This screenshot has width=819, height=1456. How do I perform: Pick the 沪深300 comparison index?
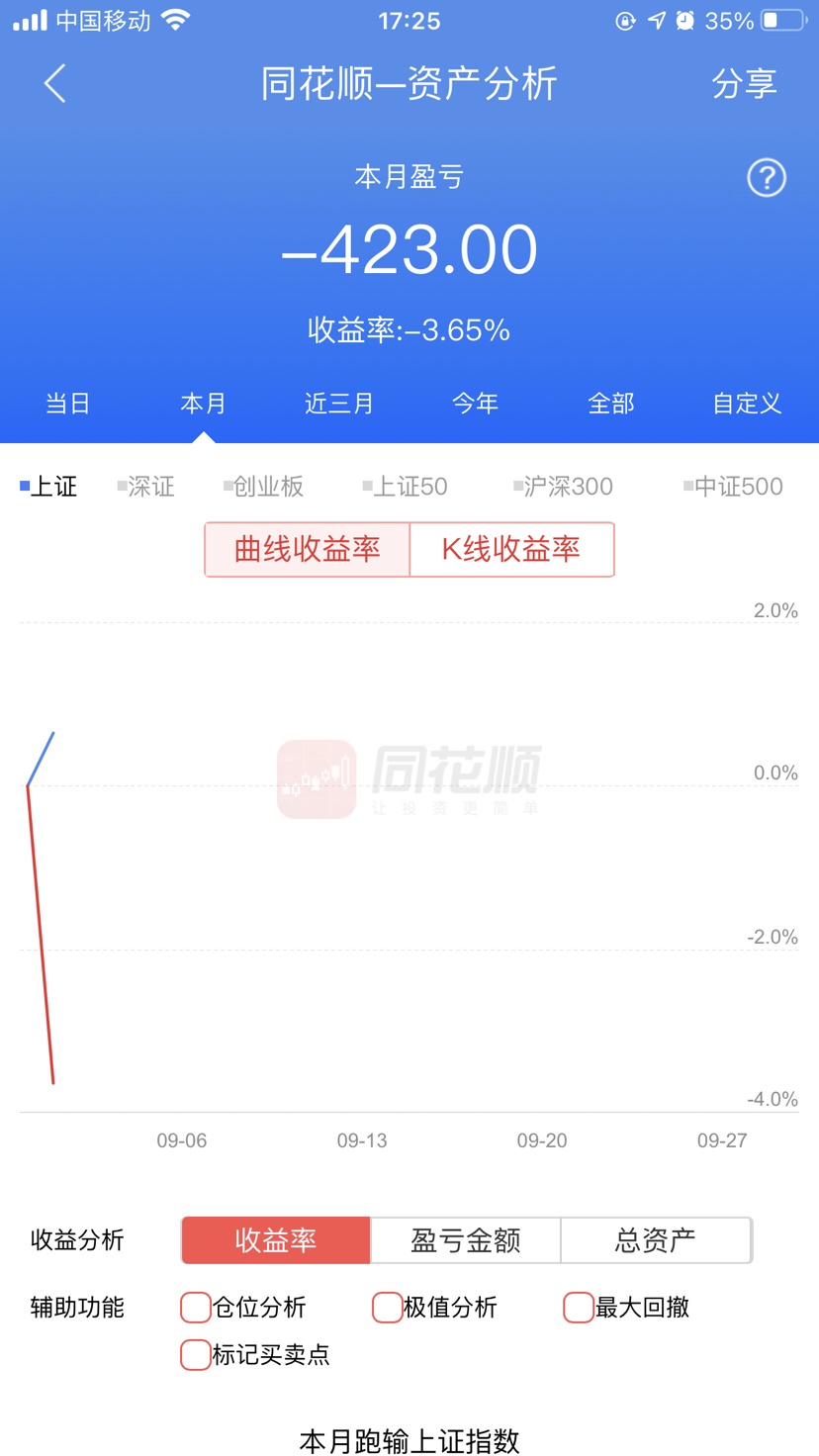563,487
